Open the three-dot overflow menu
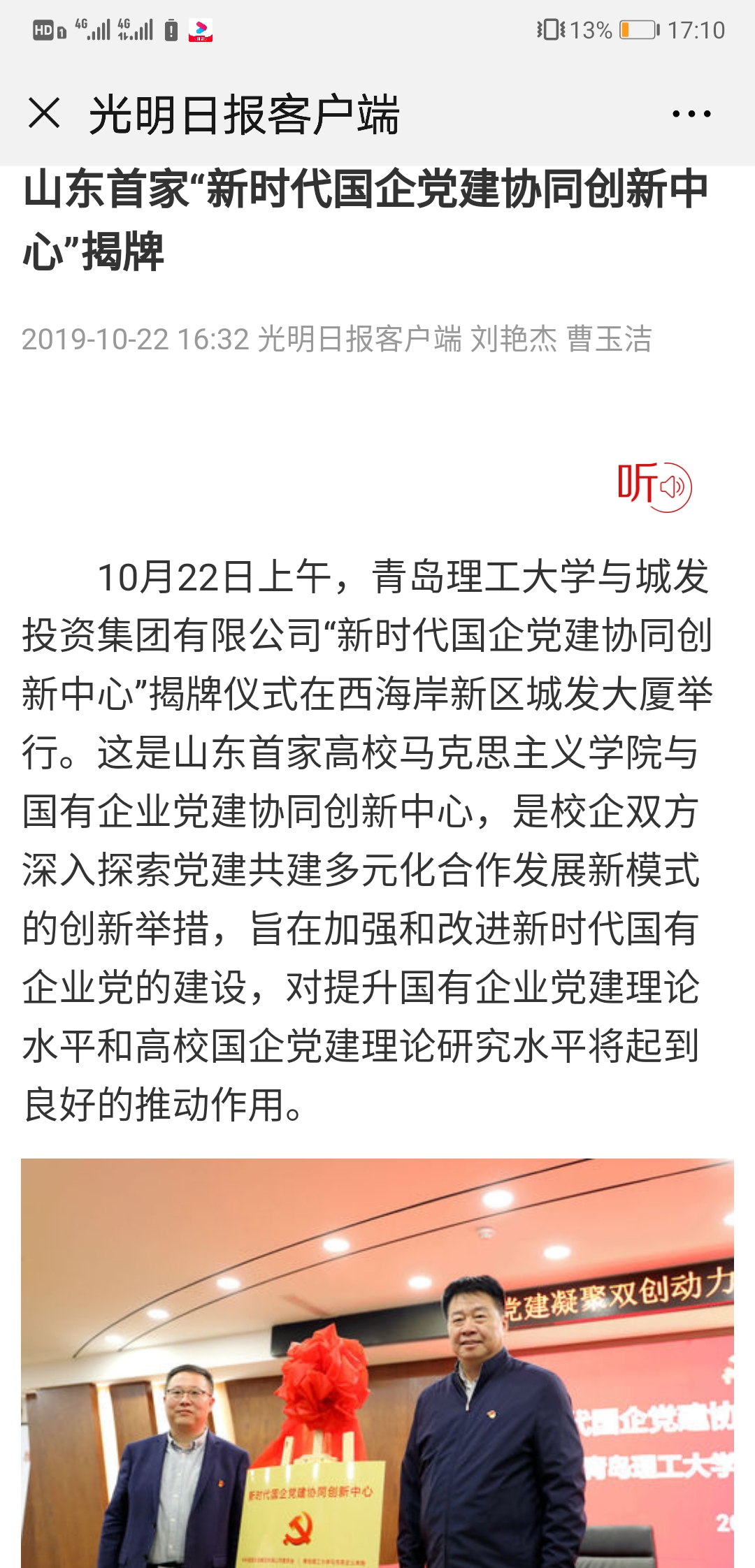The image size is (755, 1568). click(691, 114)
